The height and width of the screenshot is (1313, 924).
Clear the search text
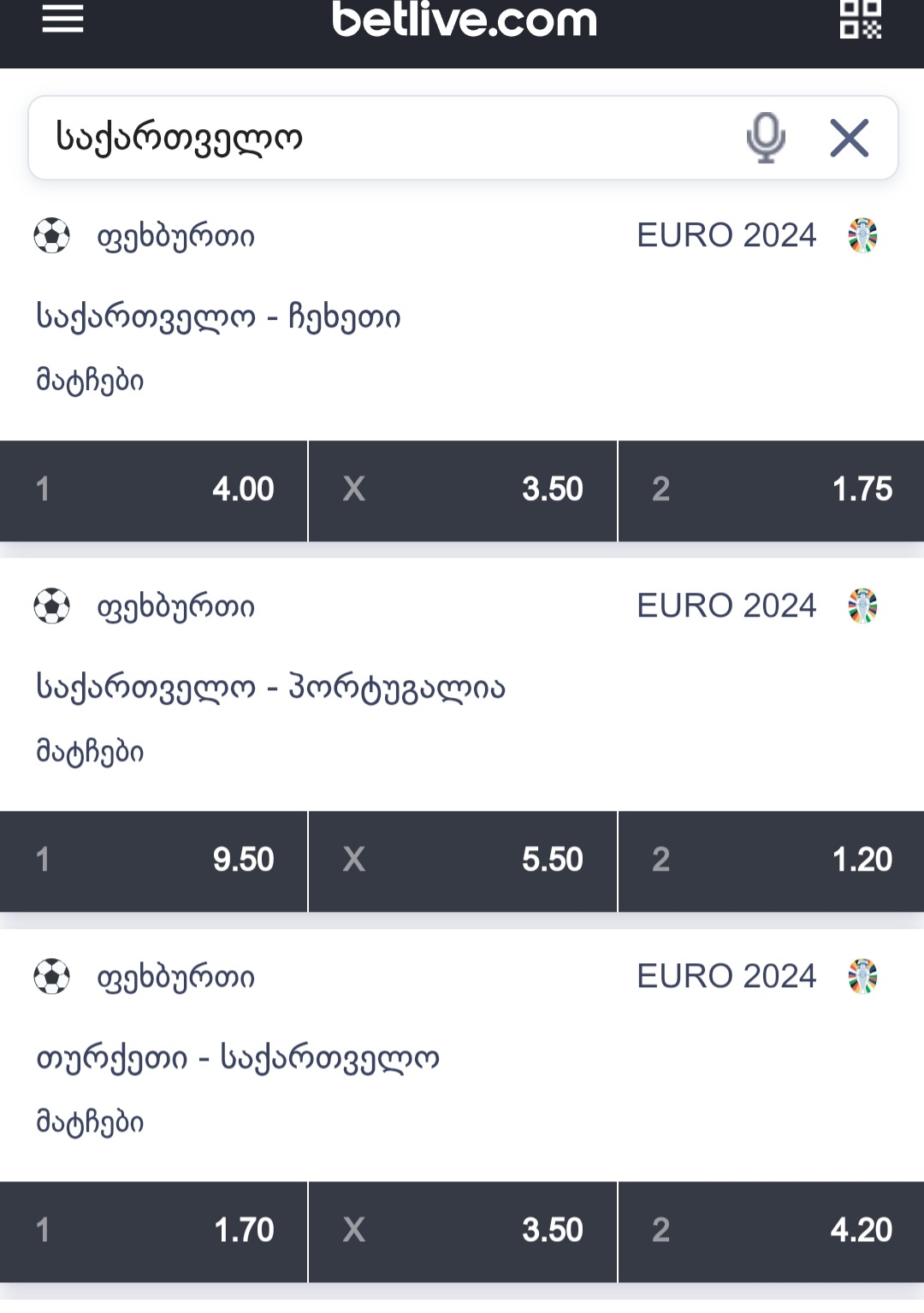849,138
